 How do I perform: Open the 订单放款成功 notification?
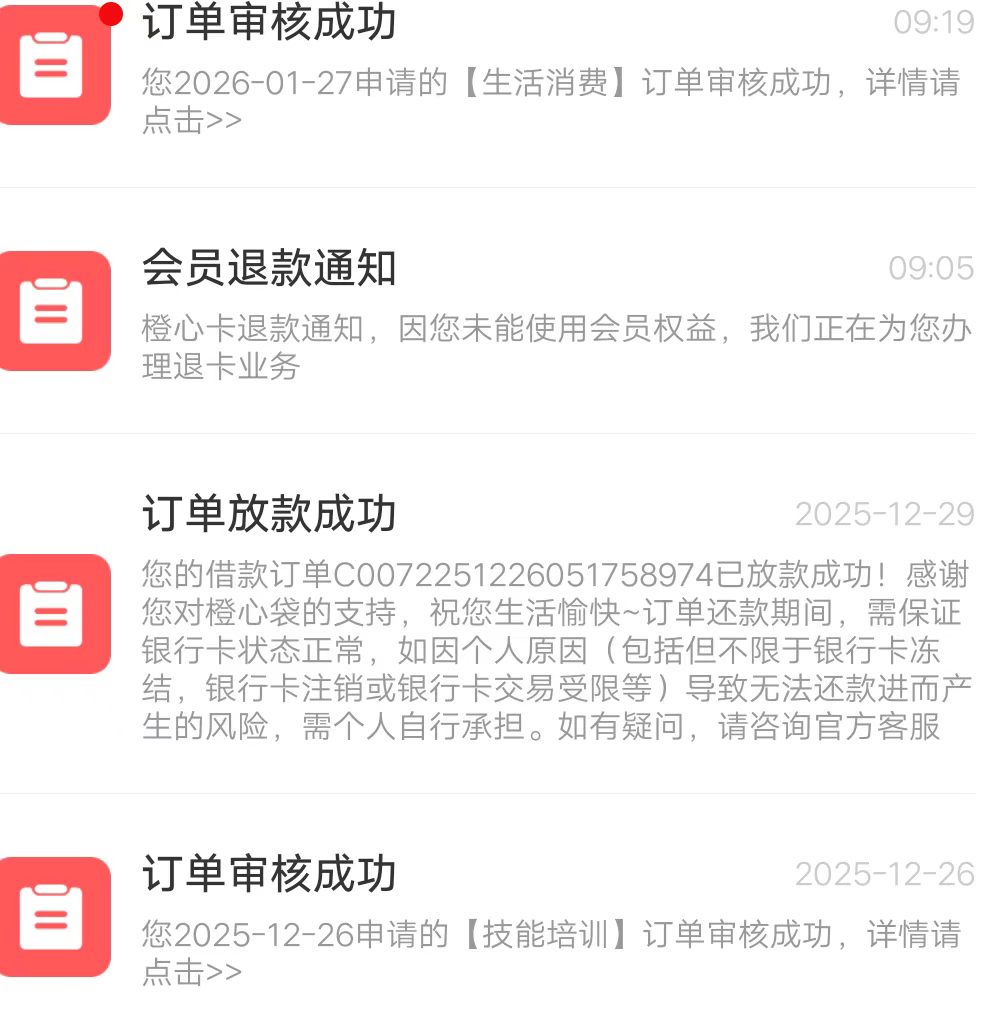pos(267,515)
